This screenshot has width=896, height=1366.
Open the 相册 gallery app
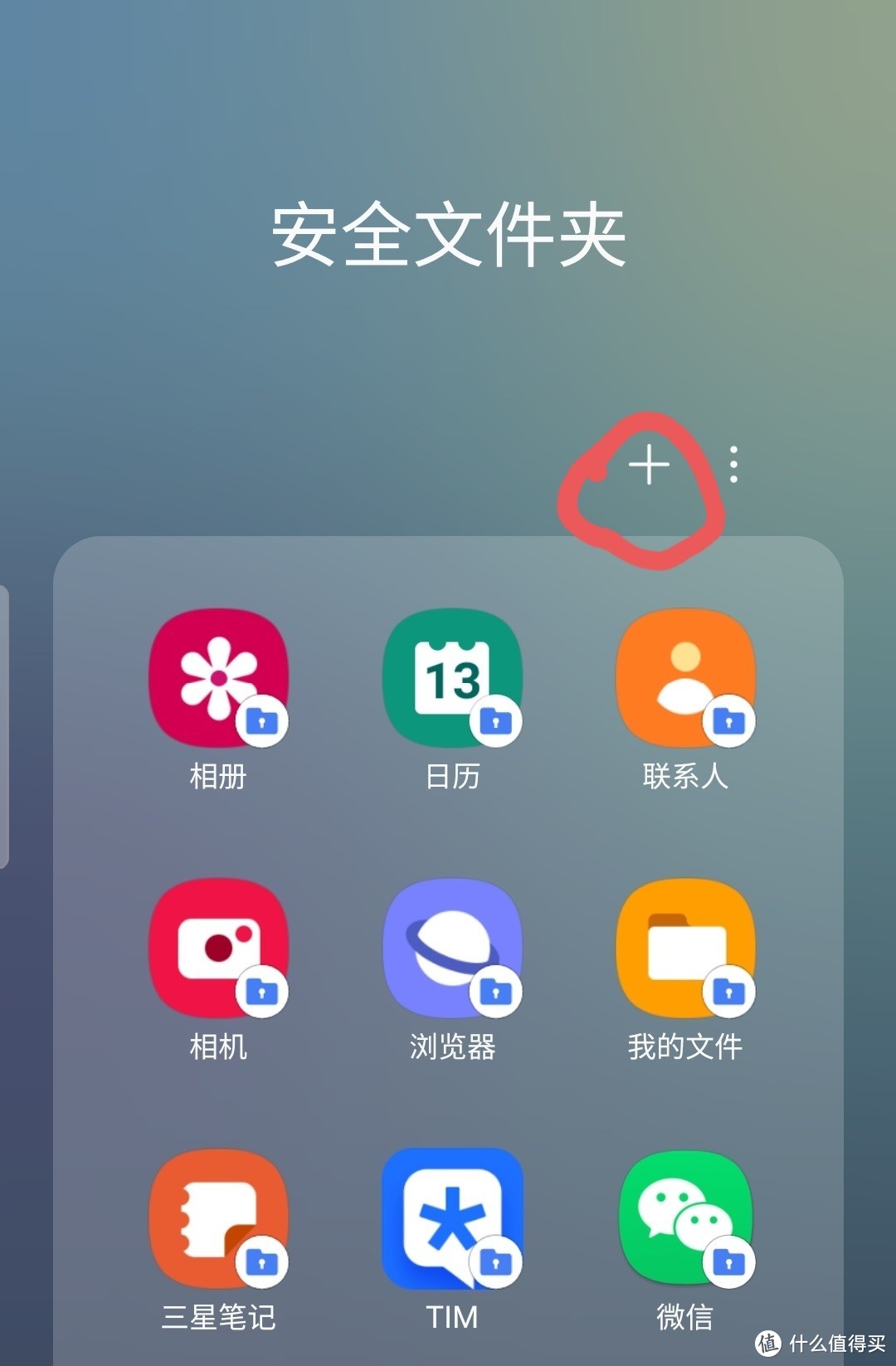pyautogui.click(x=218, y=677)
